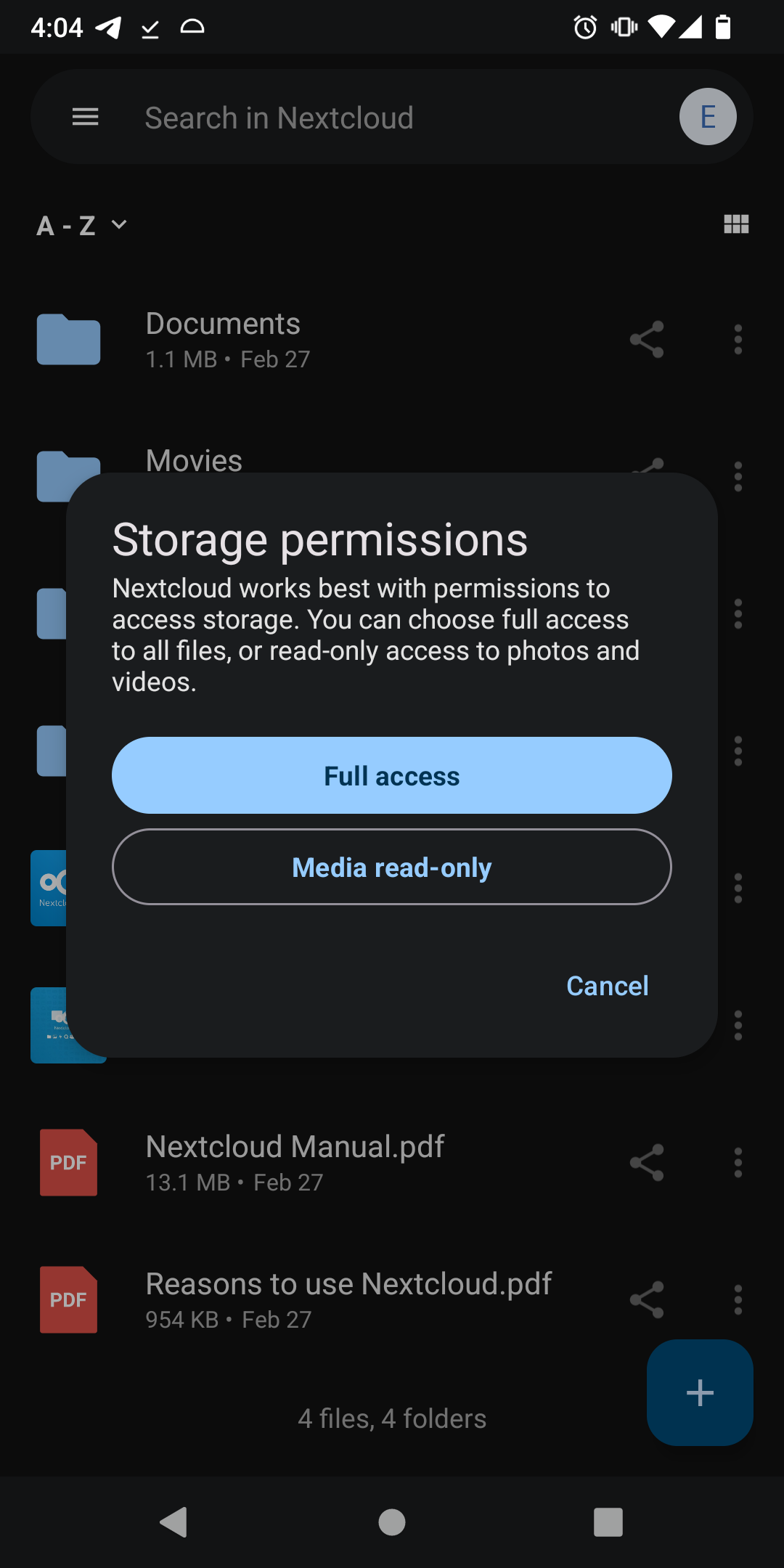784x1568 pixels.
Task: Dismiss dialog with Cancel
Action: (x=607, y=985)
